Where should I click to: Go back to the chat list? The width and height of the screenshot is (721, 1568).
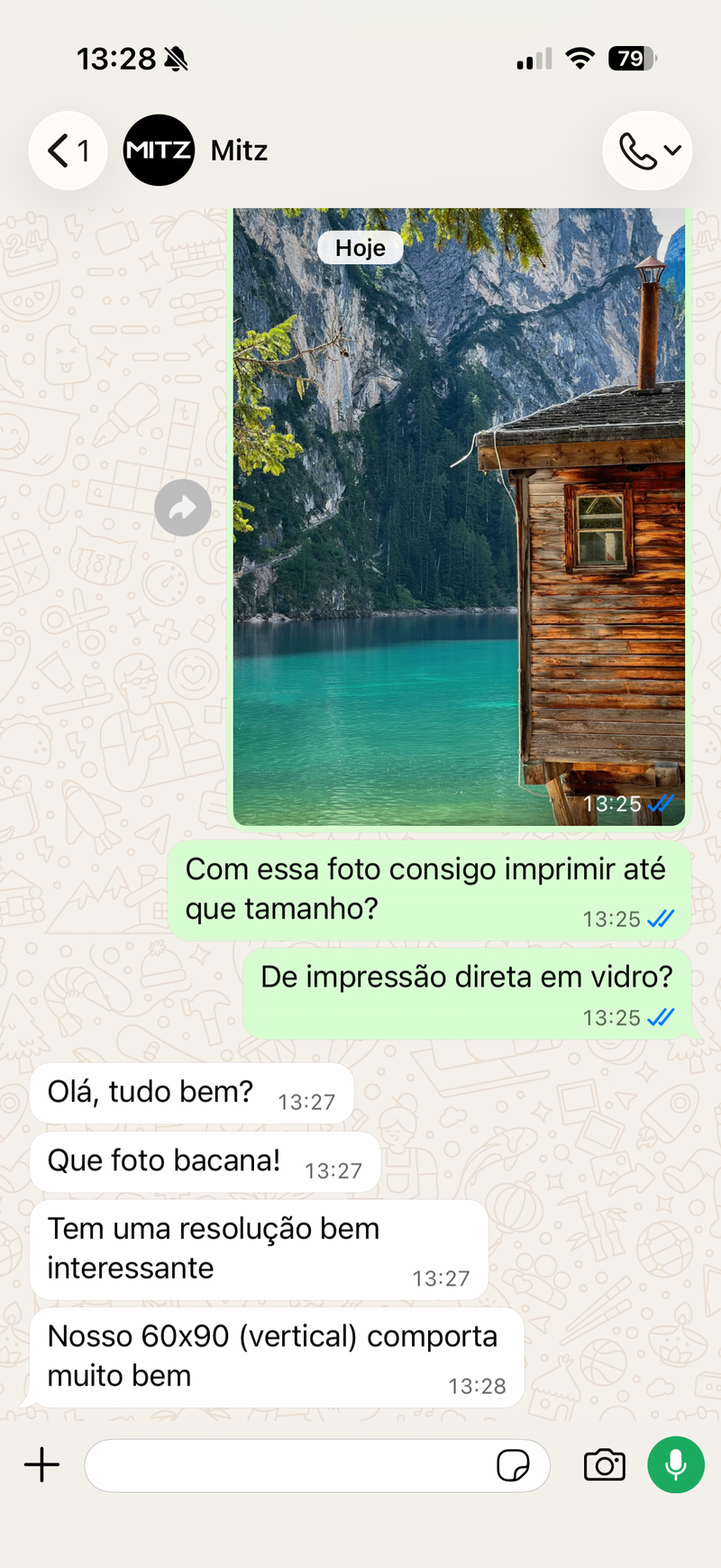pos(68,151)
